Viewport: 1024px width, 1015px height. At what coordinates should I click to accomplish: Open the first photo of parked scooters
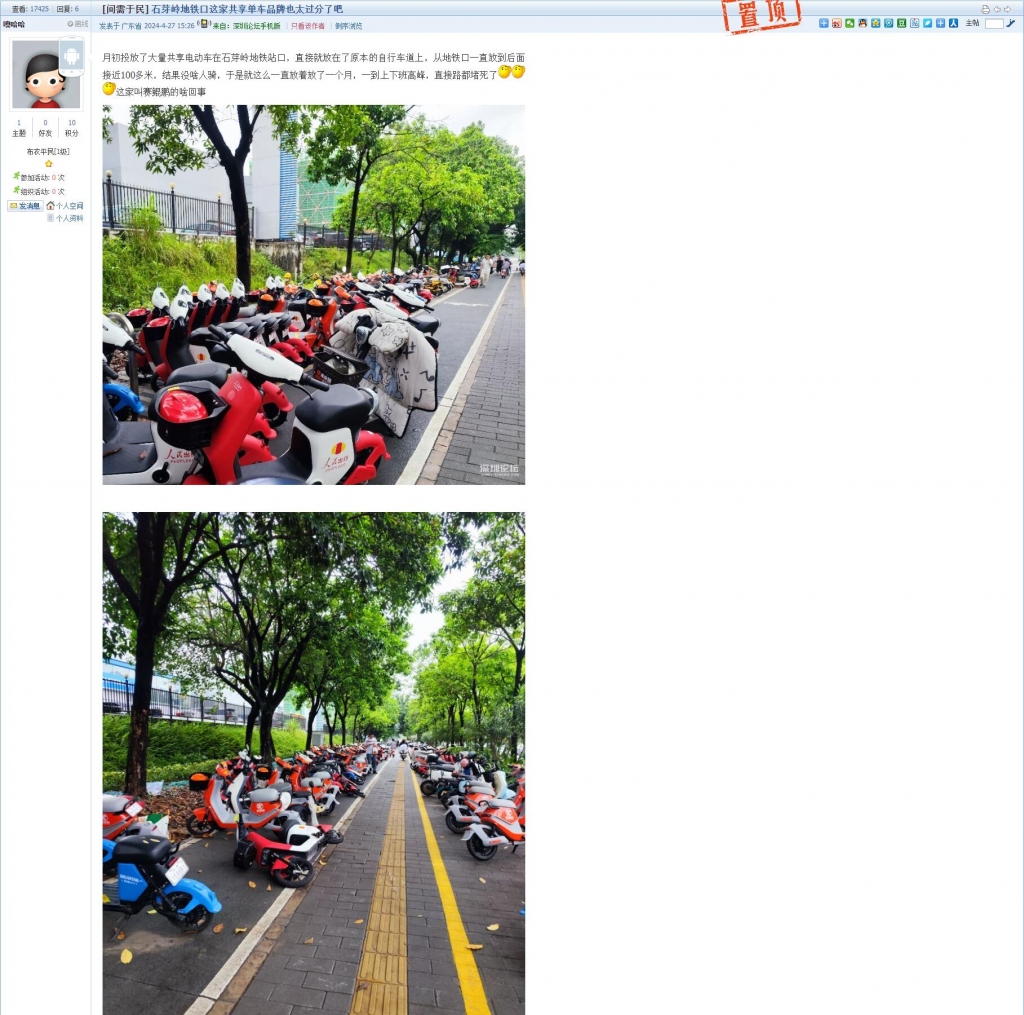click(313, 295)
